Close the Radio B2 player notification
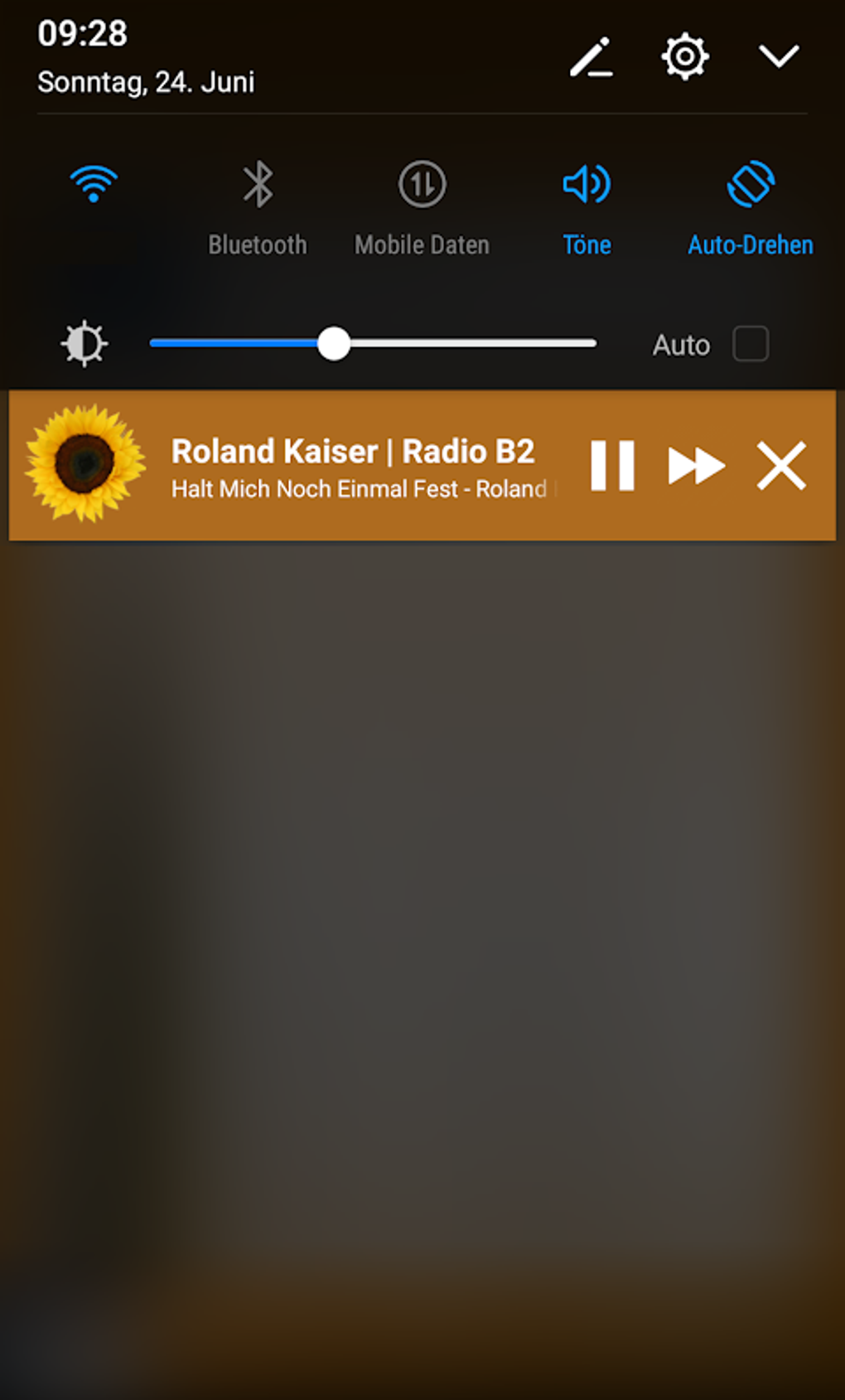845x1400 pixels. coord(781,466)
